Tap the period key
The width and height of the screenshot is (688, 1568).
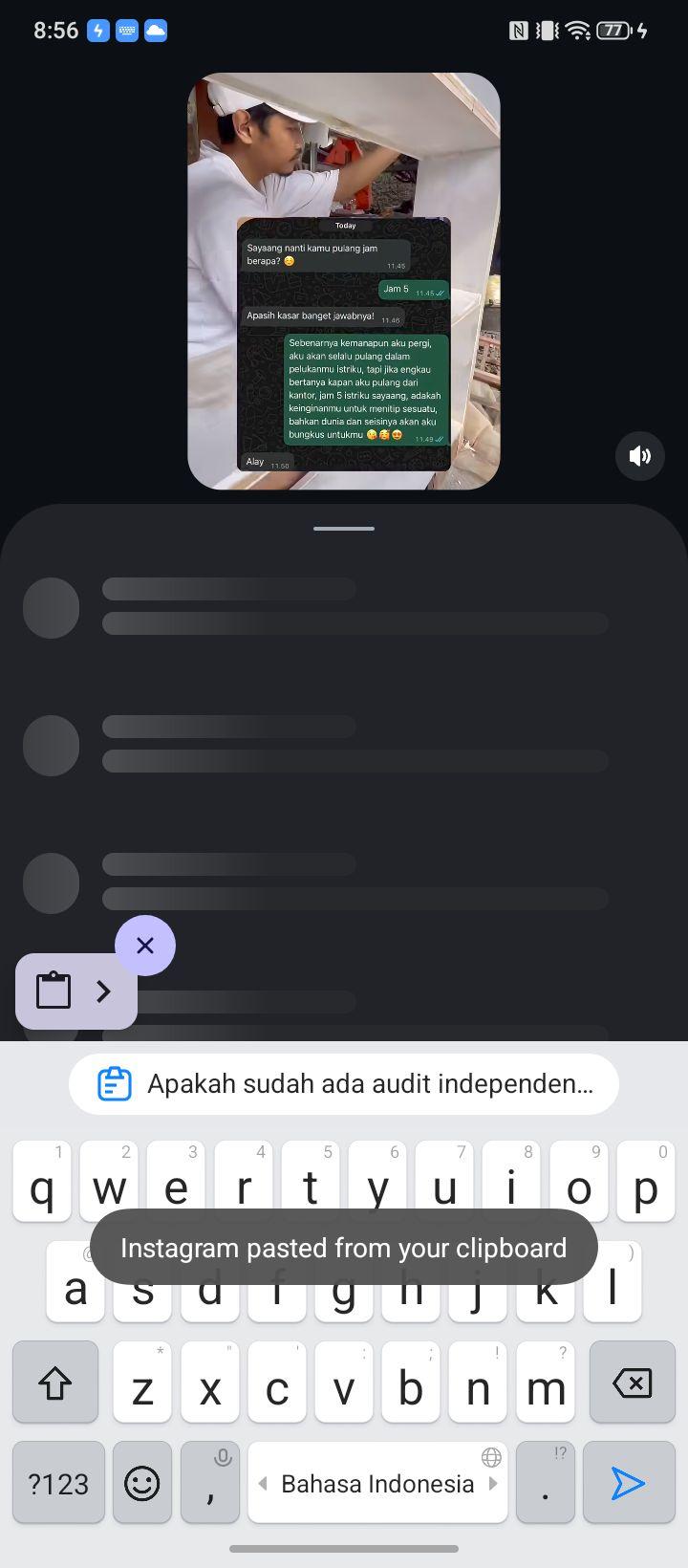pyautogui.click(x=545, y=1483)
